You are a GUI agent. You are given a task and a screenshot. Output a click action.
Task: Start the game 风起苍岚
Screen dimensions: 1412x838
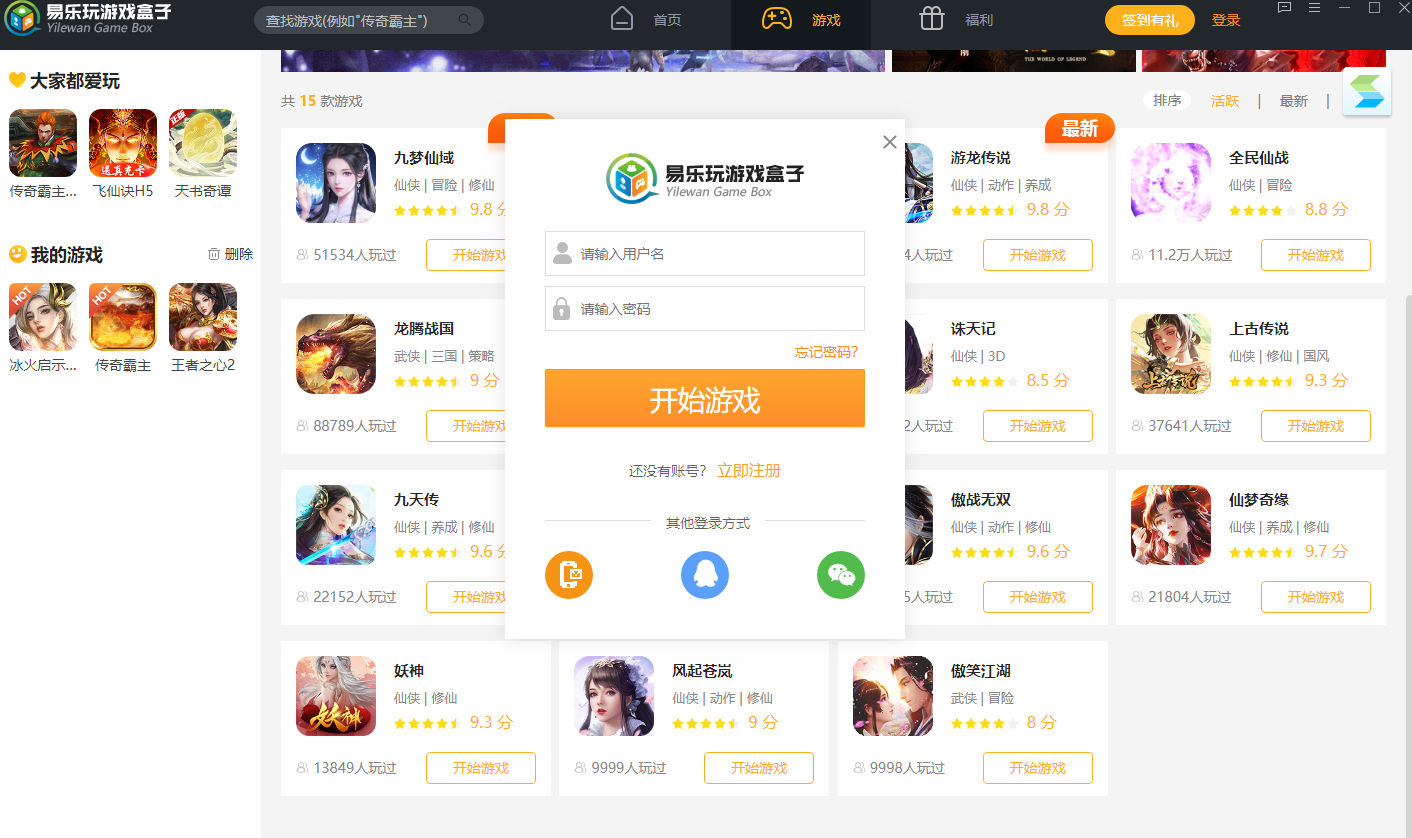tap(758, 768)
